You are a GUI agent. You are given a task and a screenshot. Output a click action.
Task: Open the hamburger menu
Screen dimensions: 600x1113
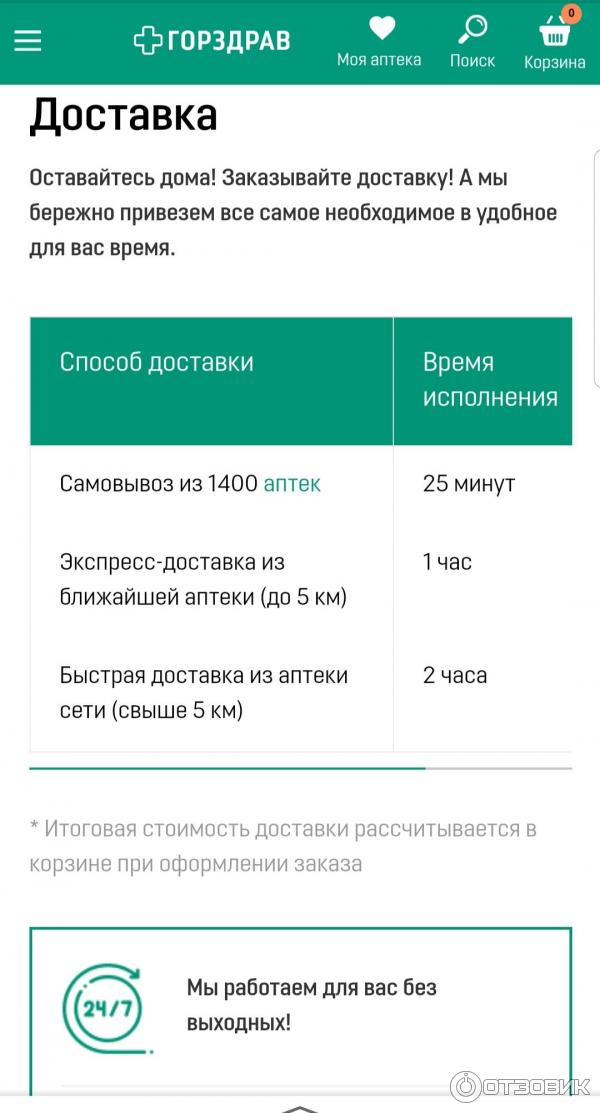tap(28, 40)
